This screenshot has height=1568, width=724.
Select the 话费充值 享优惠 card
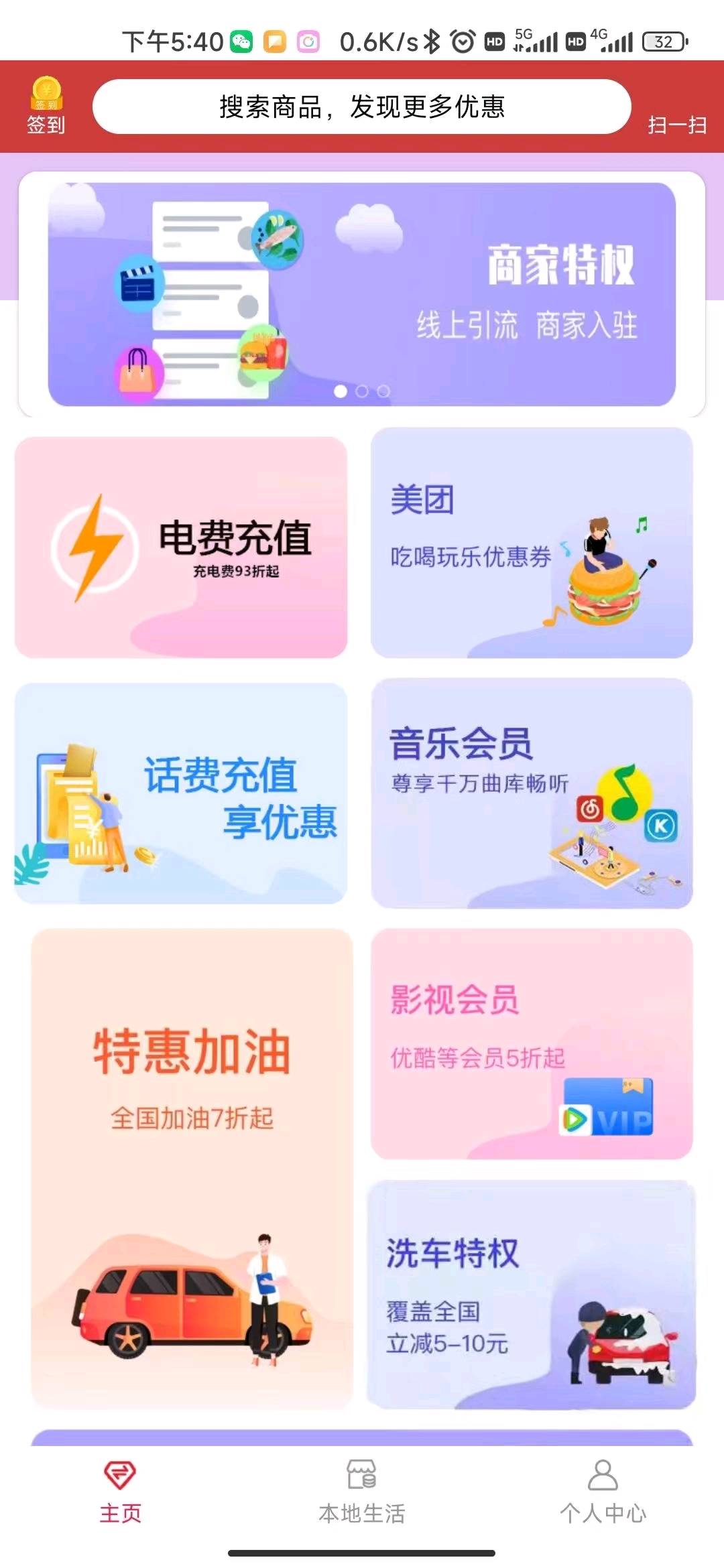coord(181,793)
